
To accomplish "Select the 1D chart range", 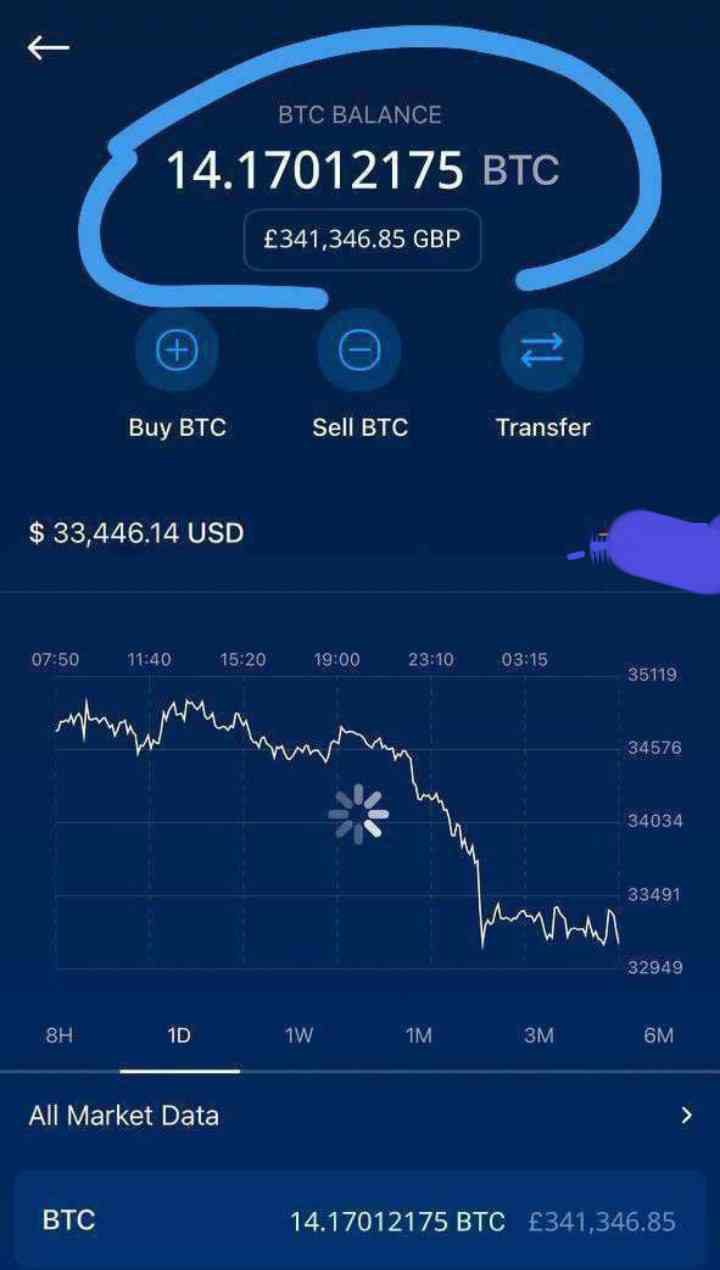I will [179, 1035].
